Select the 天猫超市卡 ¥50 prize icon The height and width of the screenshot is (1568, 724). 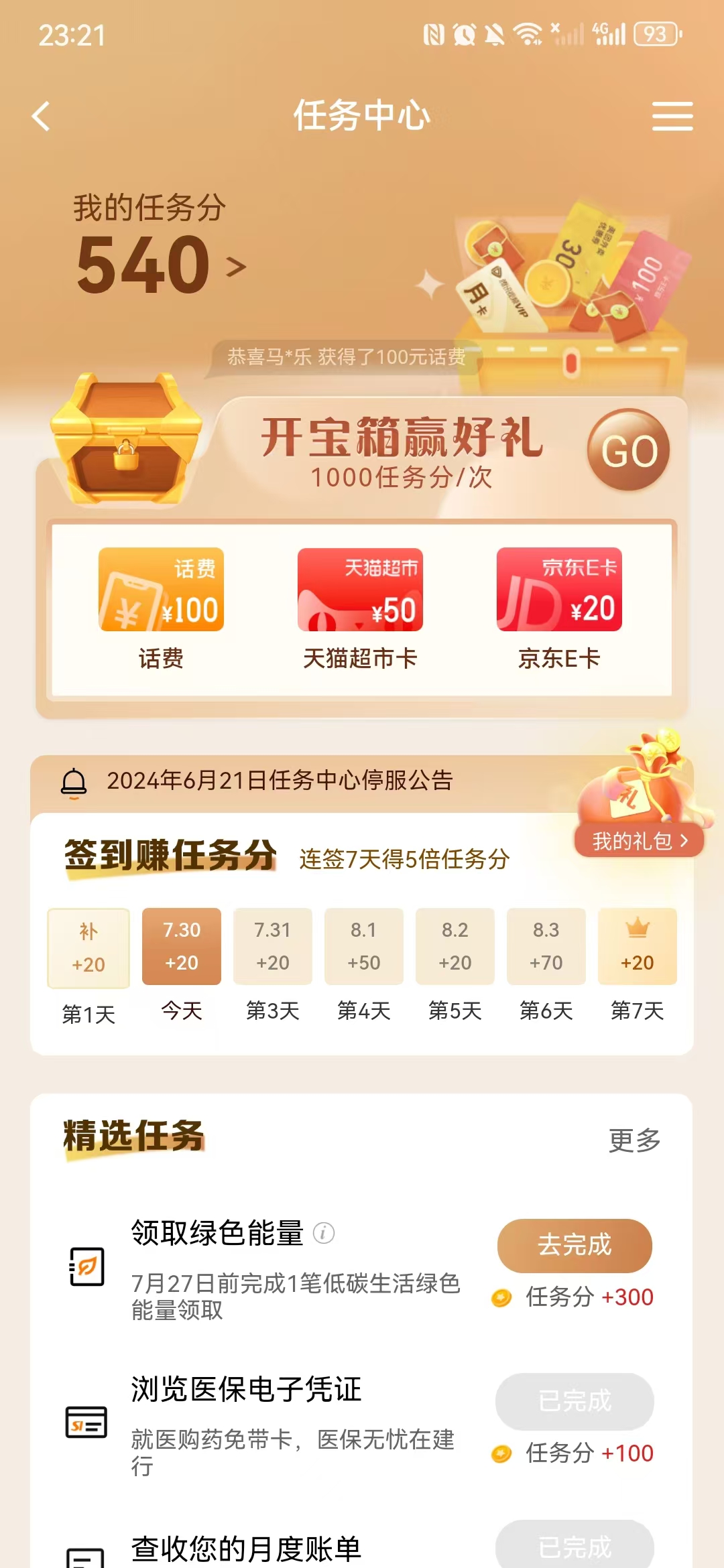pos(360,590)
